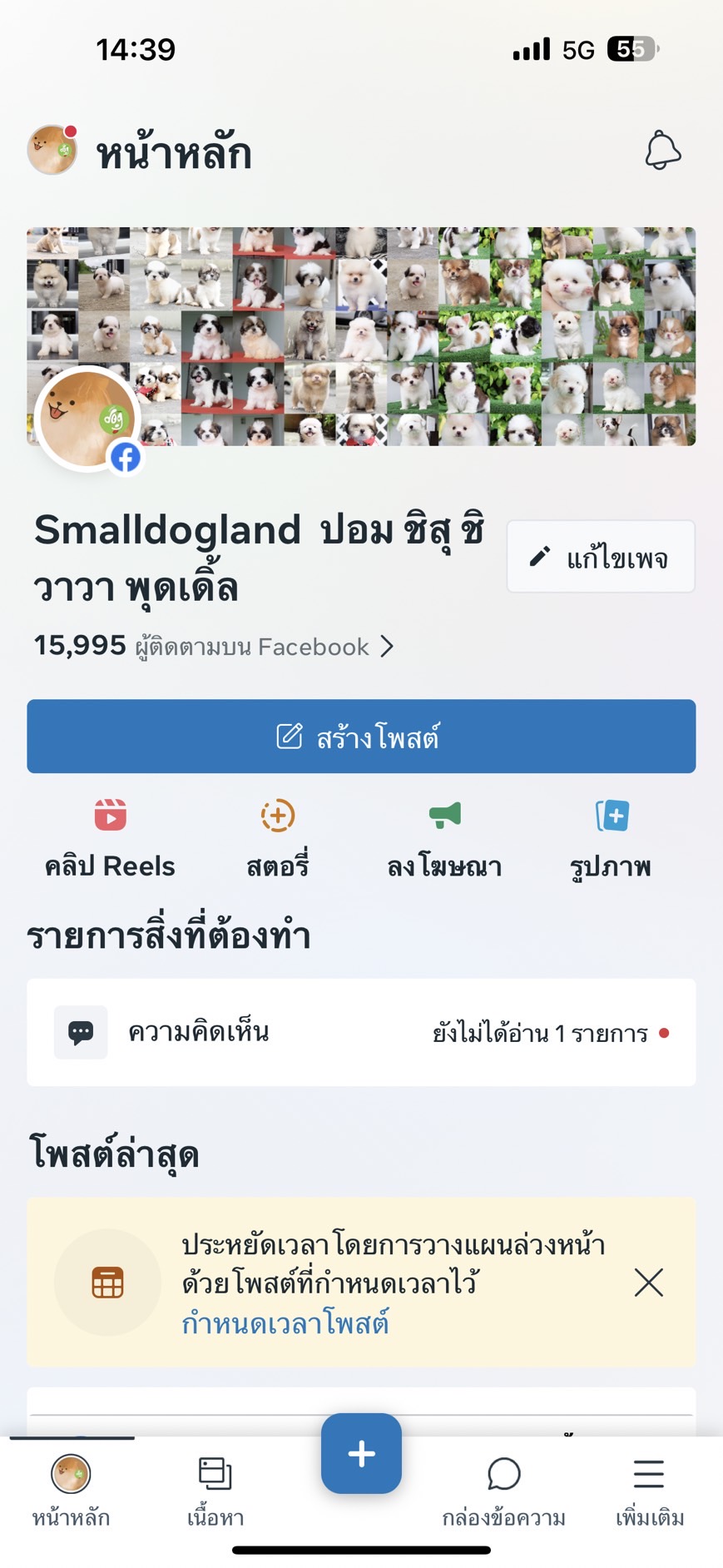
Task: Tap the floating plus create button
Action: (361, 1454)
